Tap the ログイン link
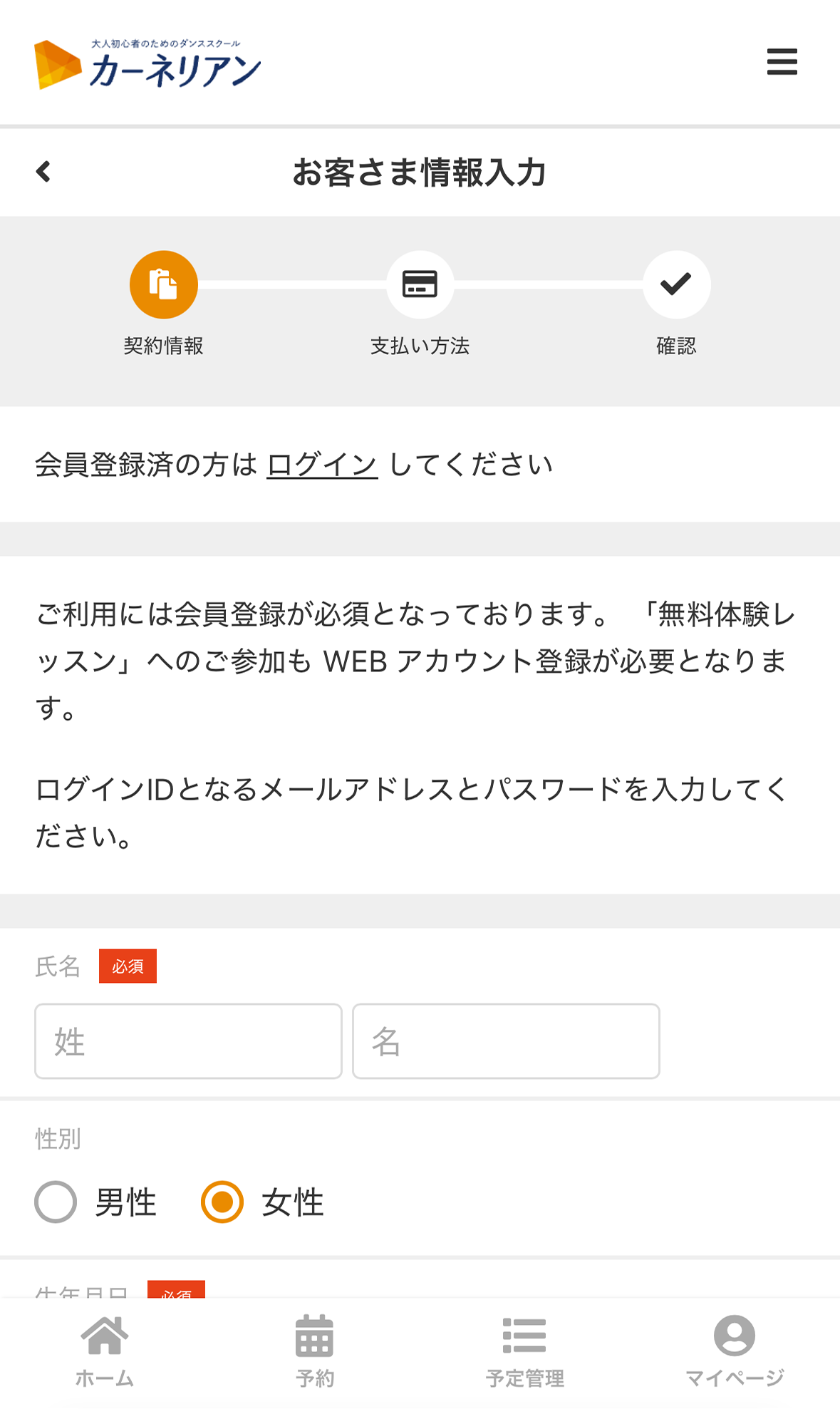The image size is (840, 1409). (x=322, y=465)
